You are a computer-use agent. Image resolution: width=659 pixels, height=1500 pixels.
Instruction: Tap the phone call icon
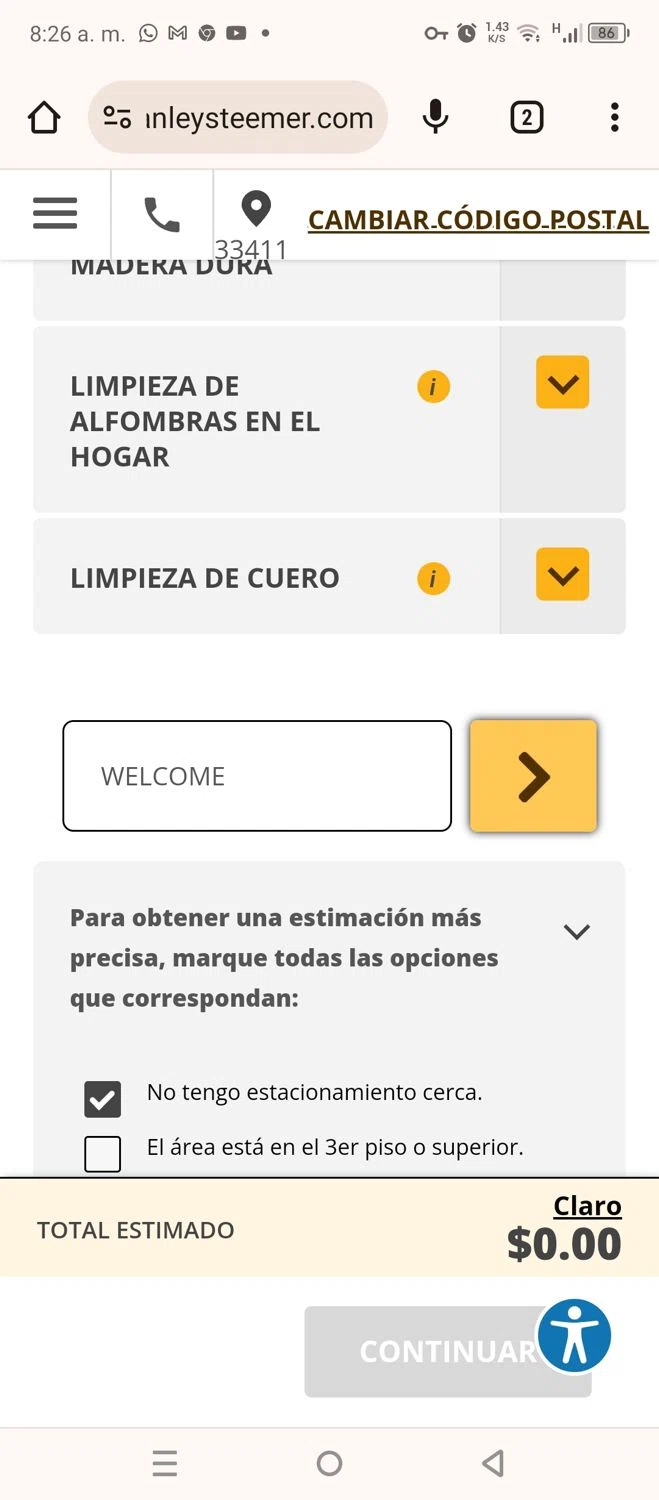point(162,214)
